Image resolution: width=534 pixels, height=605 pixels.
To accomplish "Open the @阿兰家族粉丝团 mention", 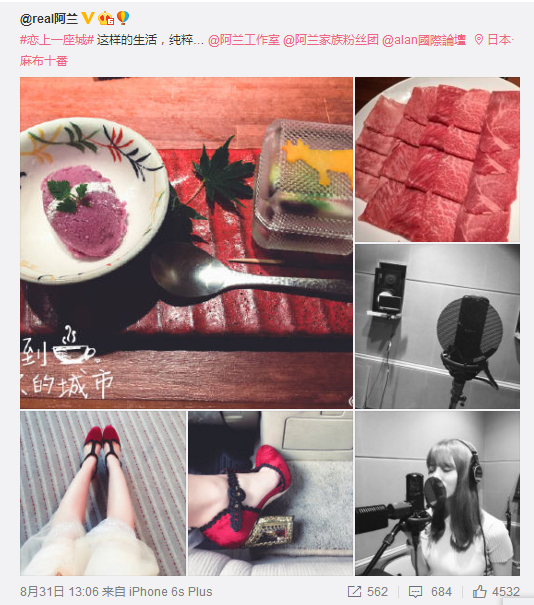I will [x=331, y=40].
